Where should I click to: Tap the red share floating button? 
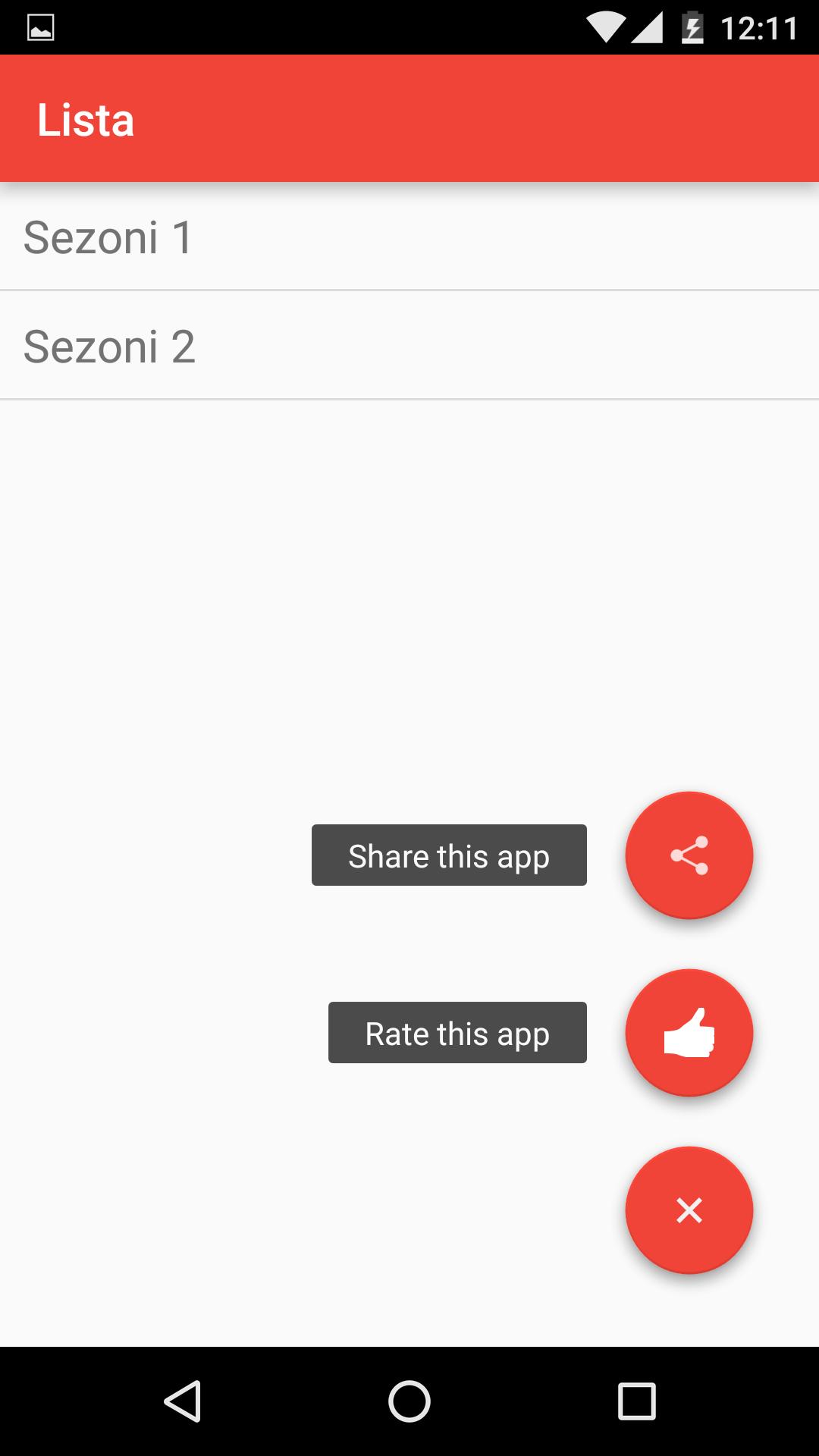(x=689, y=855)
